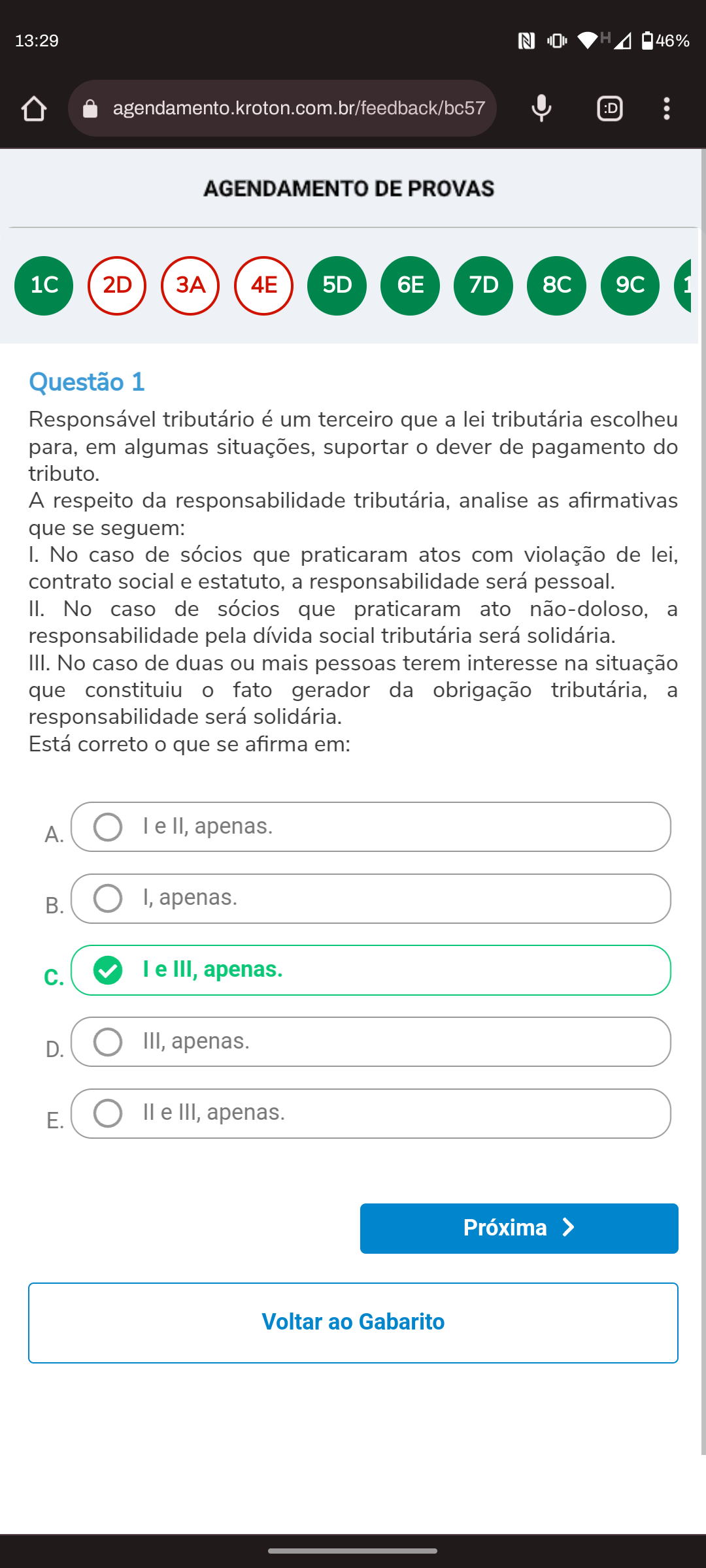Viewport: 706px width, 1568px height.
Task: Select option D 'III, apenas'
Action: point(370,1041)
